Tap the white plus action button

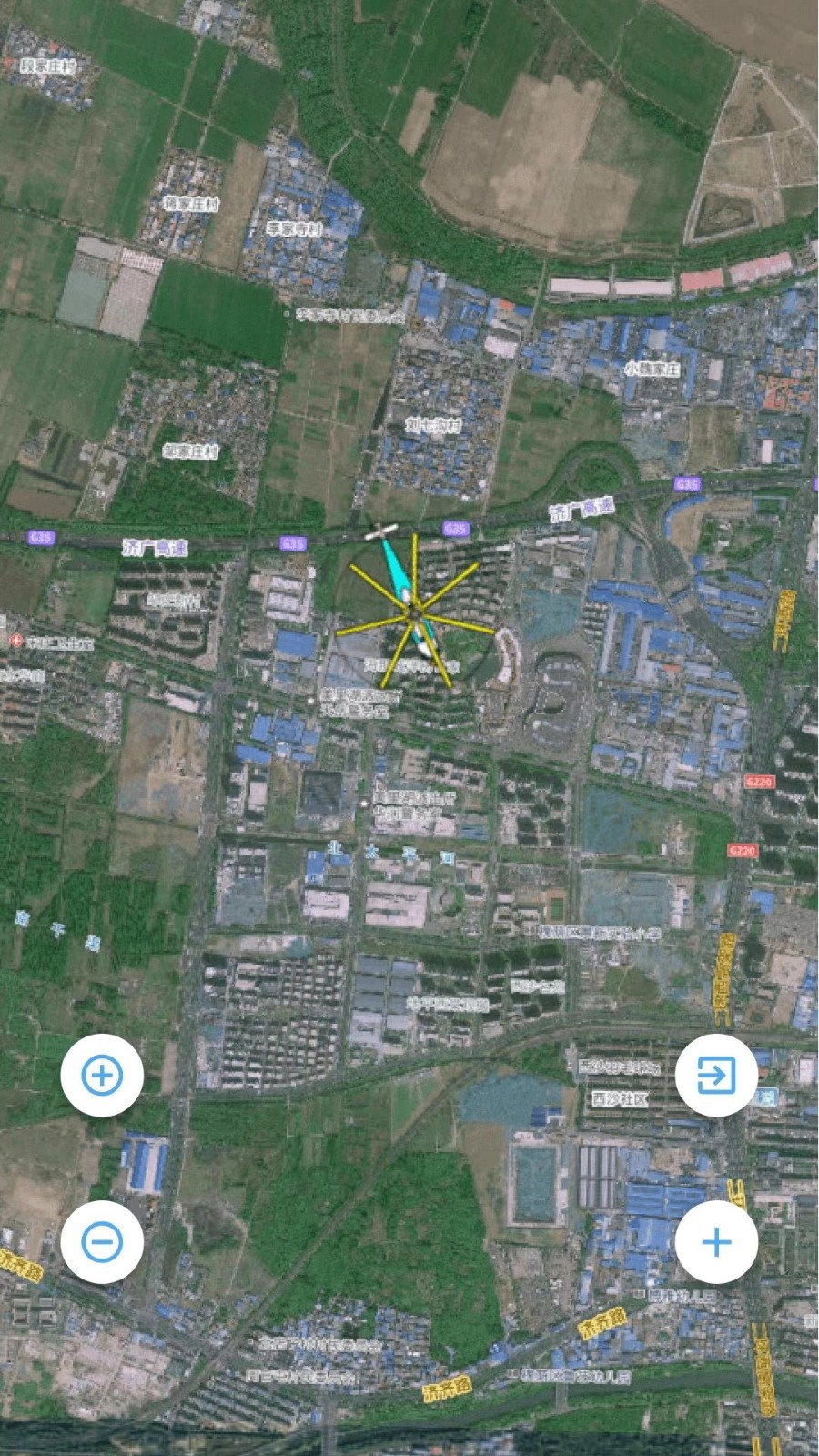coord(717,1239)
